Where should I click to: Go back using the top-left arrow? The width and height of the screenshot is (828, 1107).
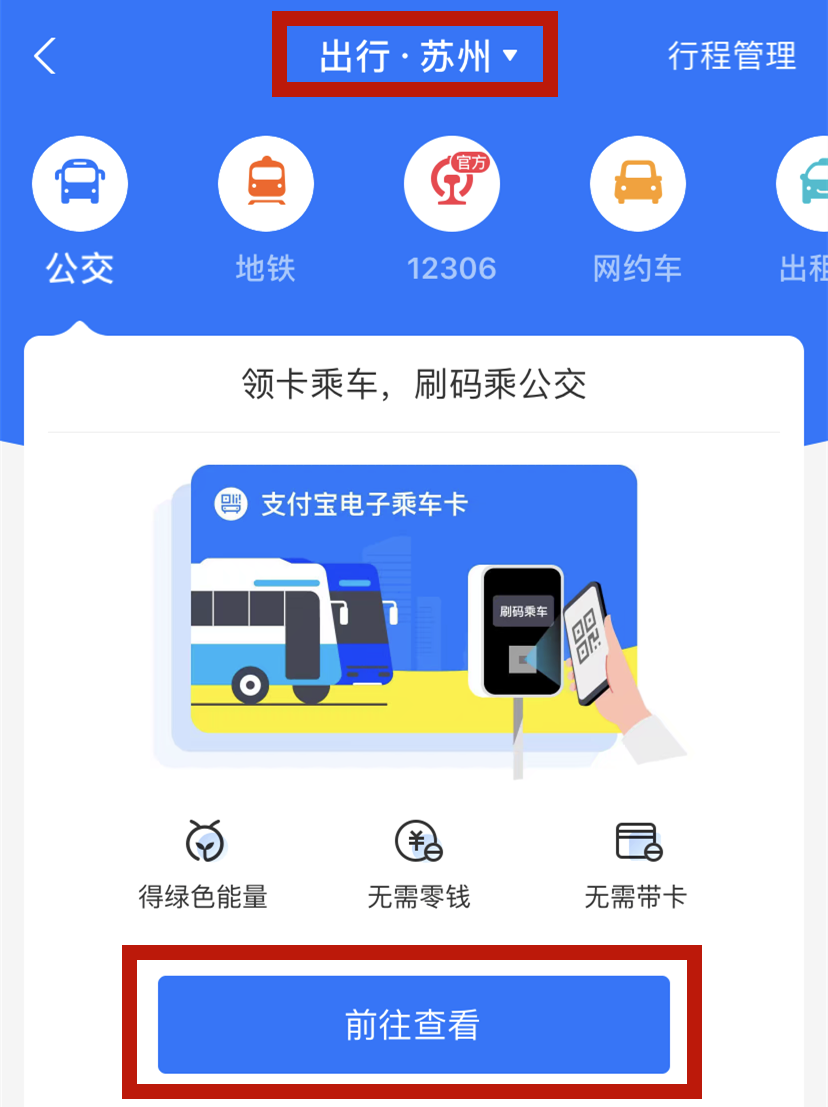pos(45,57)
